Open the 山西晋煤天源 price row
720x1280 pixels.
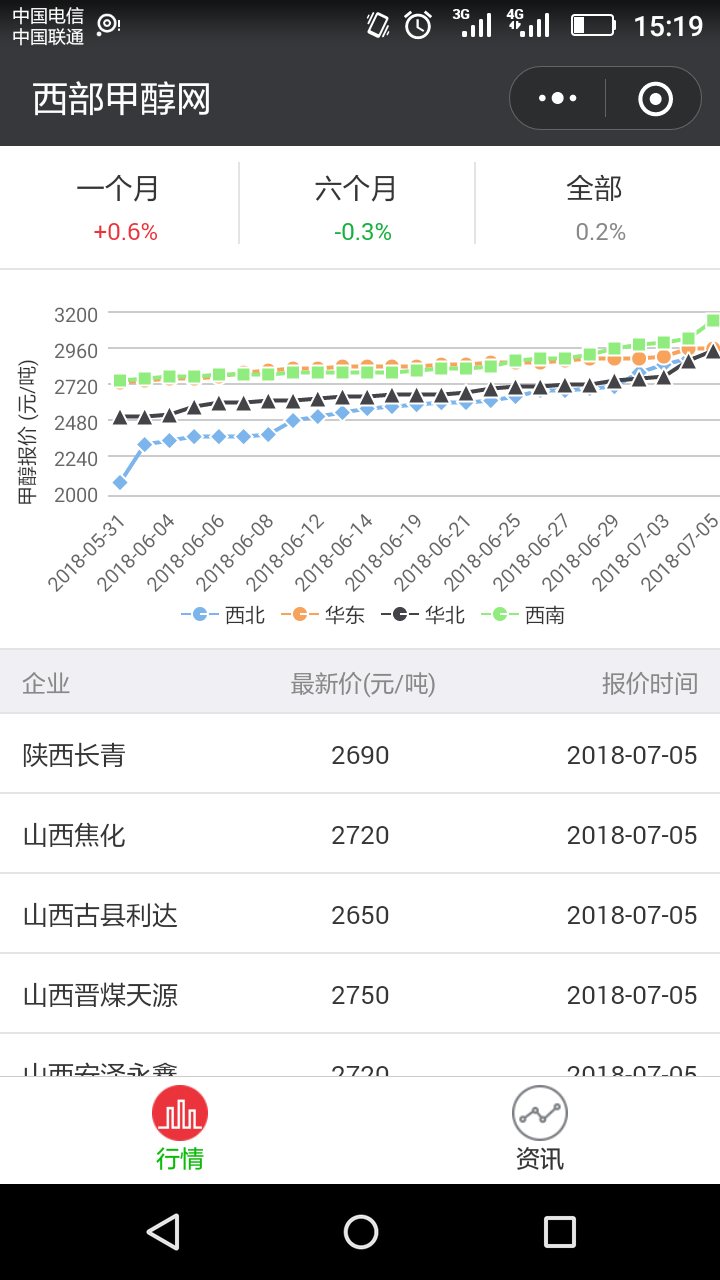(x=360, y=994)
